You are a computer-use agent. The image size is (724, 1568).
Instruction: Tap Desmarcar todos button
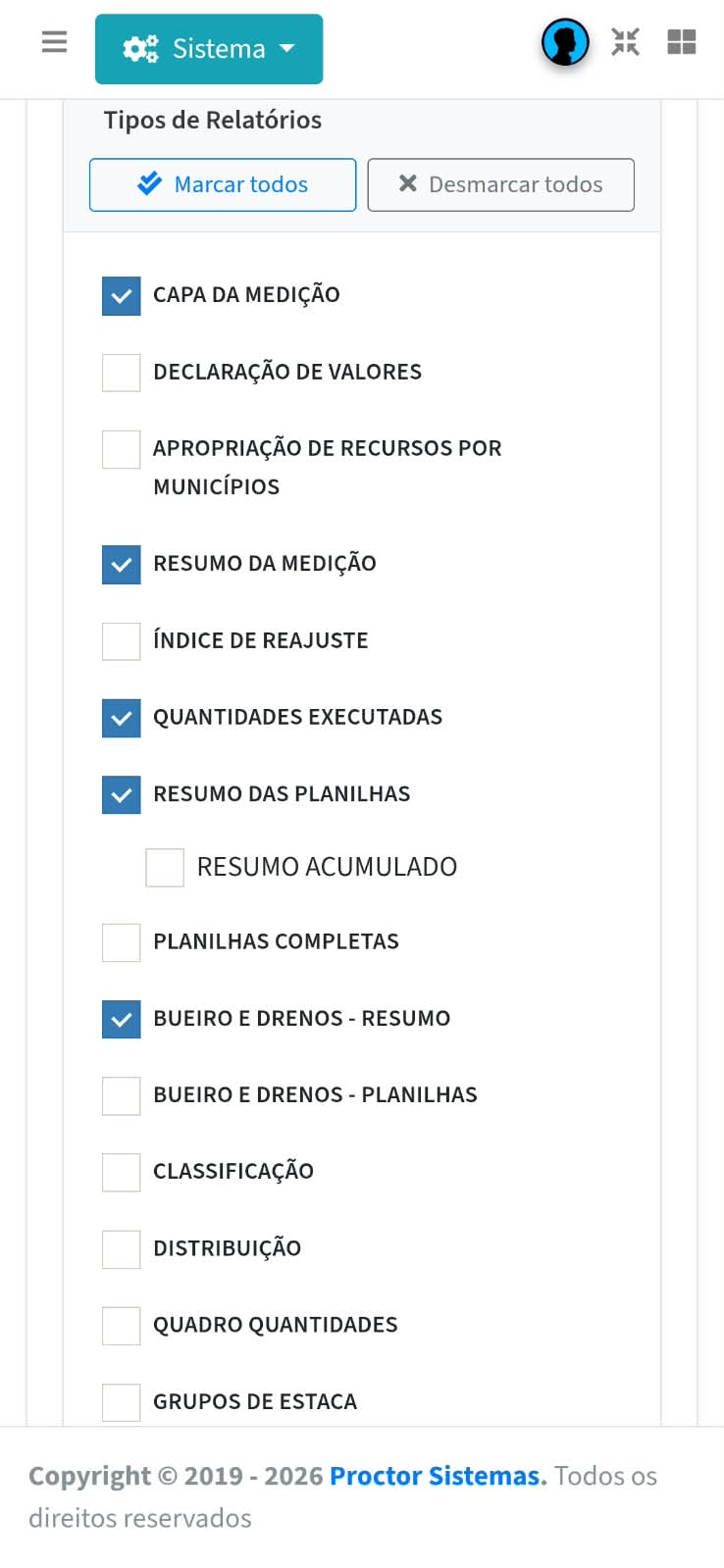(501, 184)
